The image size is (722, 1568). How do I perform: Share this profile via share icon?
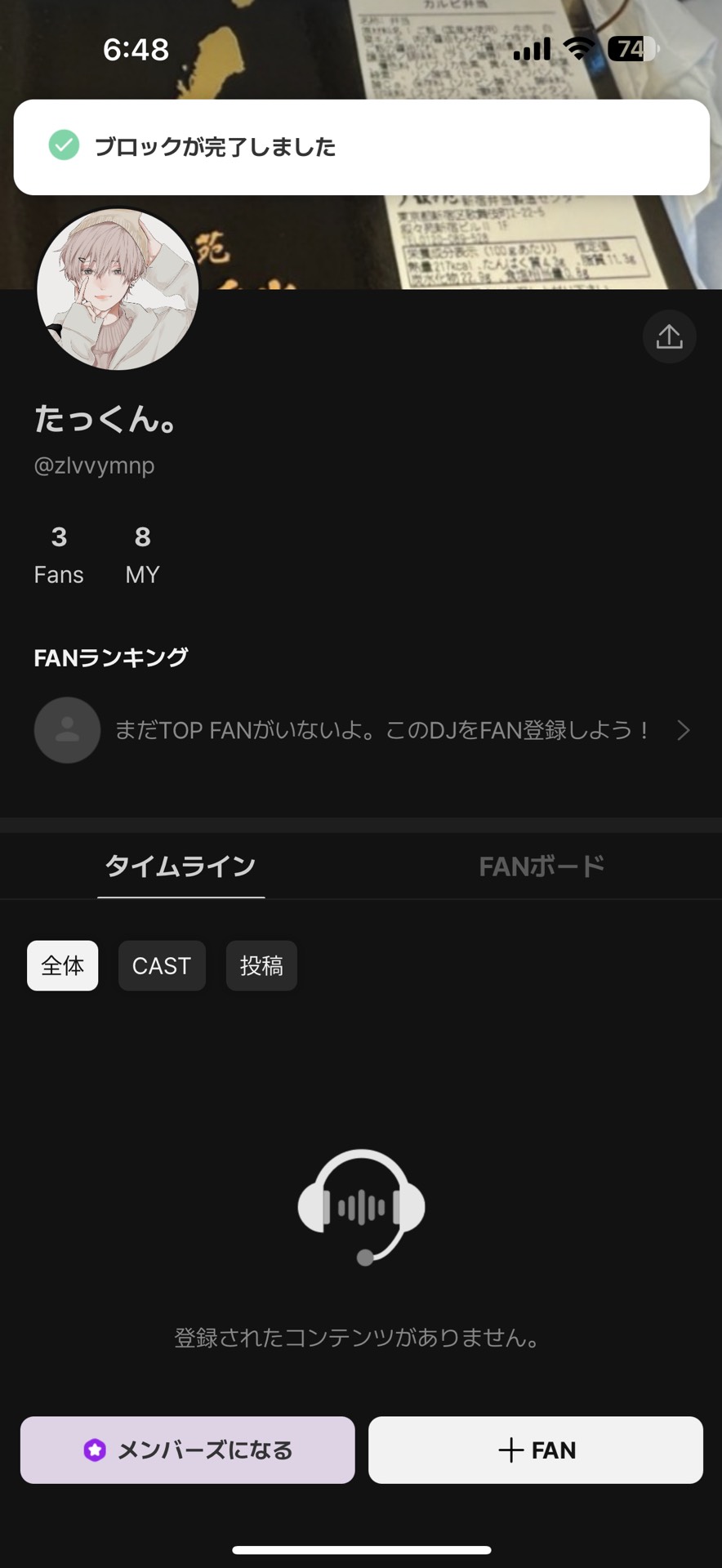pos(669,336)
